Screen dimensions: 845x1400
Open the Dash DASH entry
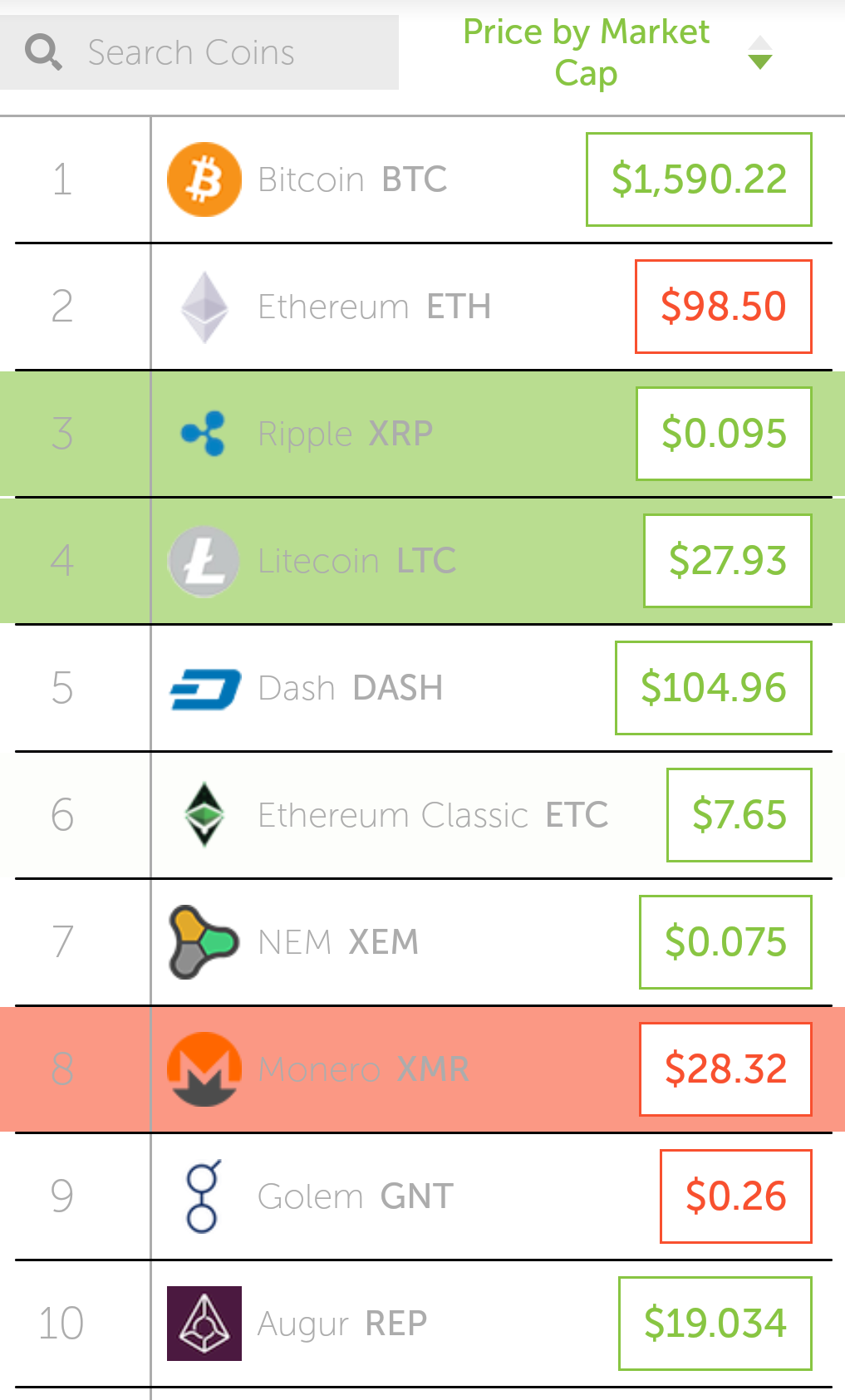350,688
